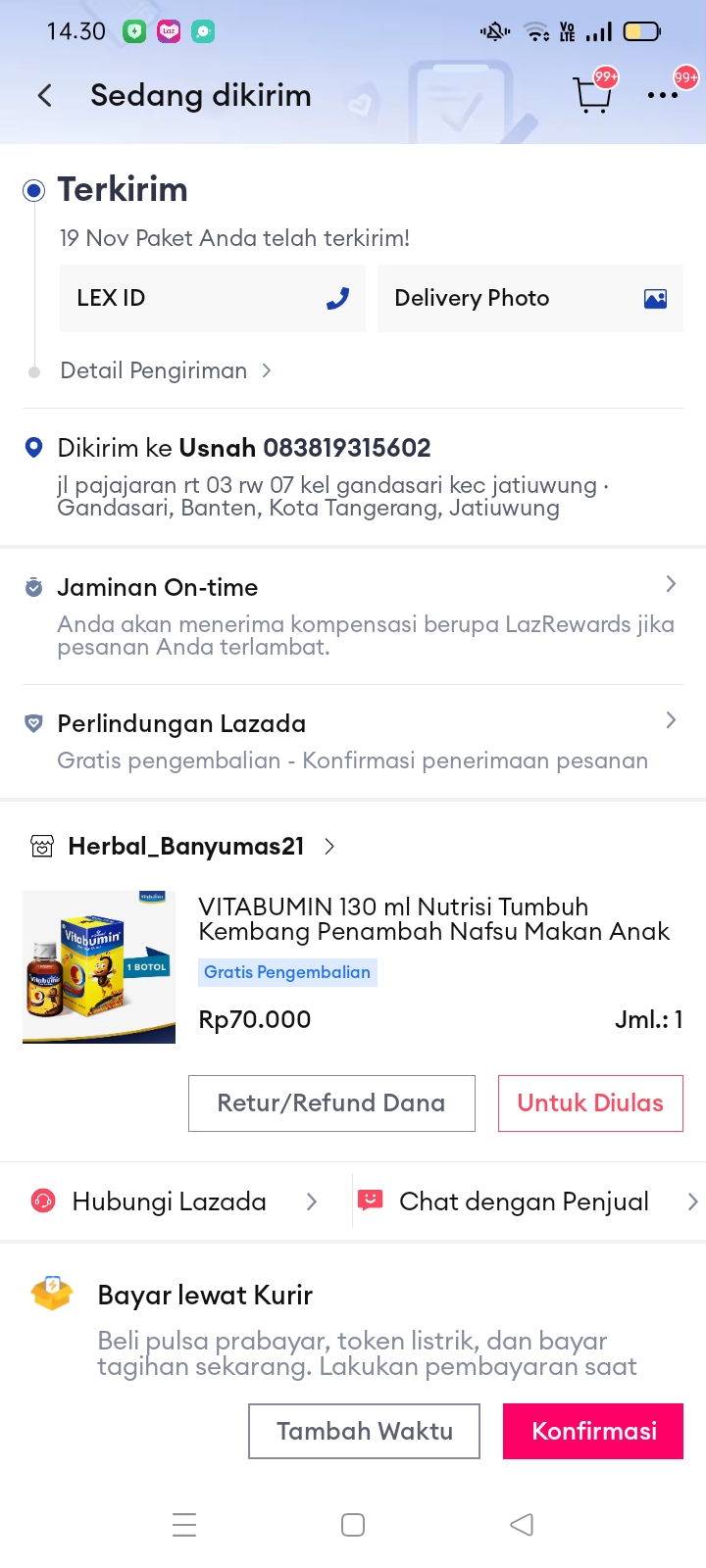706x1568 pixels.
Task: Open the three-dot overflow menu
Action: click(663, 95)
